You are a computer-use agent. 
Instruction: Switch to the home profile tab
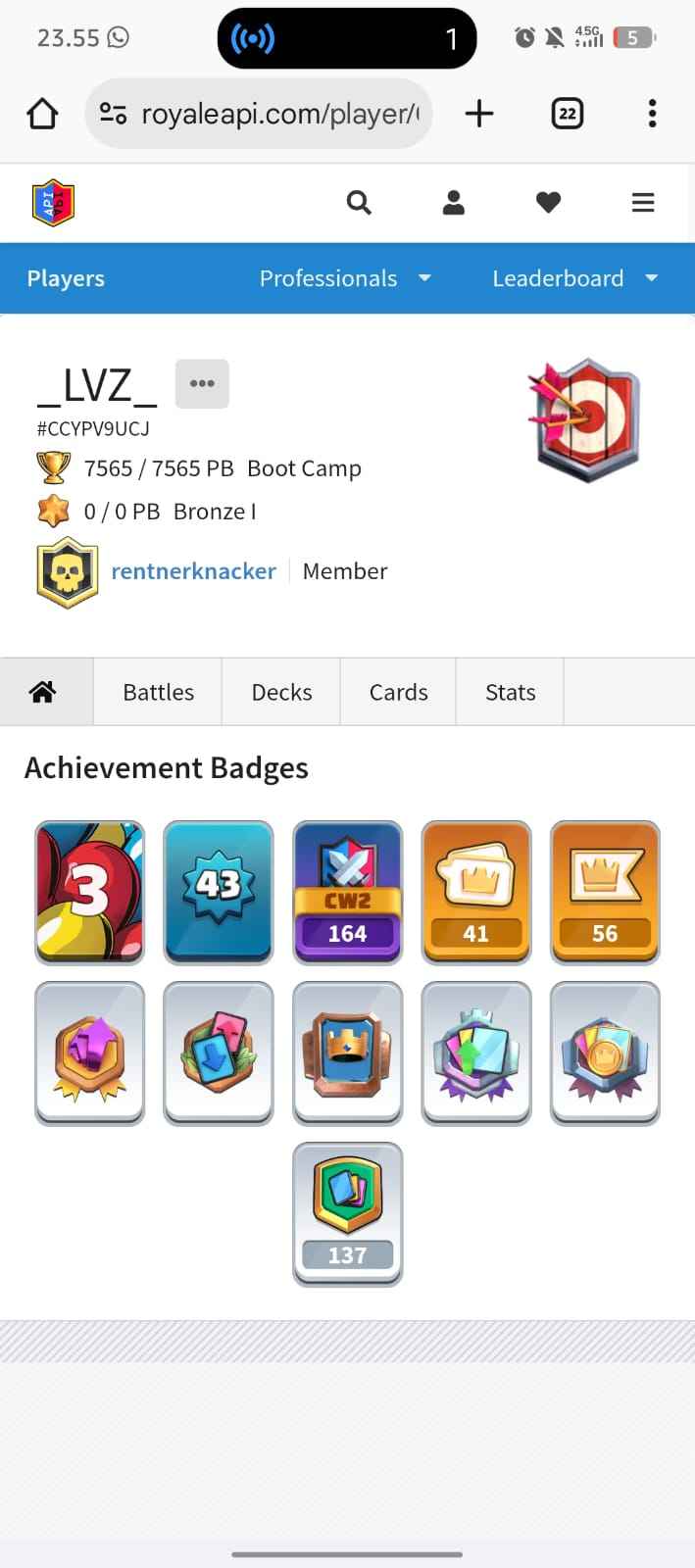(x=43, y=692)
